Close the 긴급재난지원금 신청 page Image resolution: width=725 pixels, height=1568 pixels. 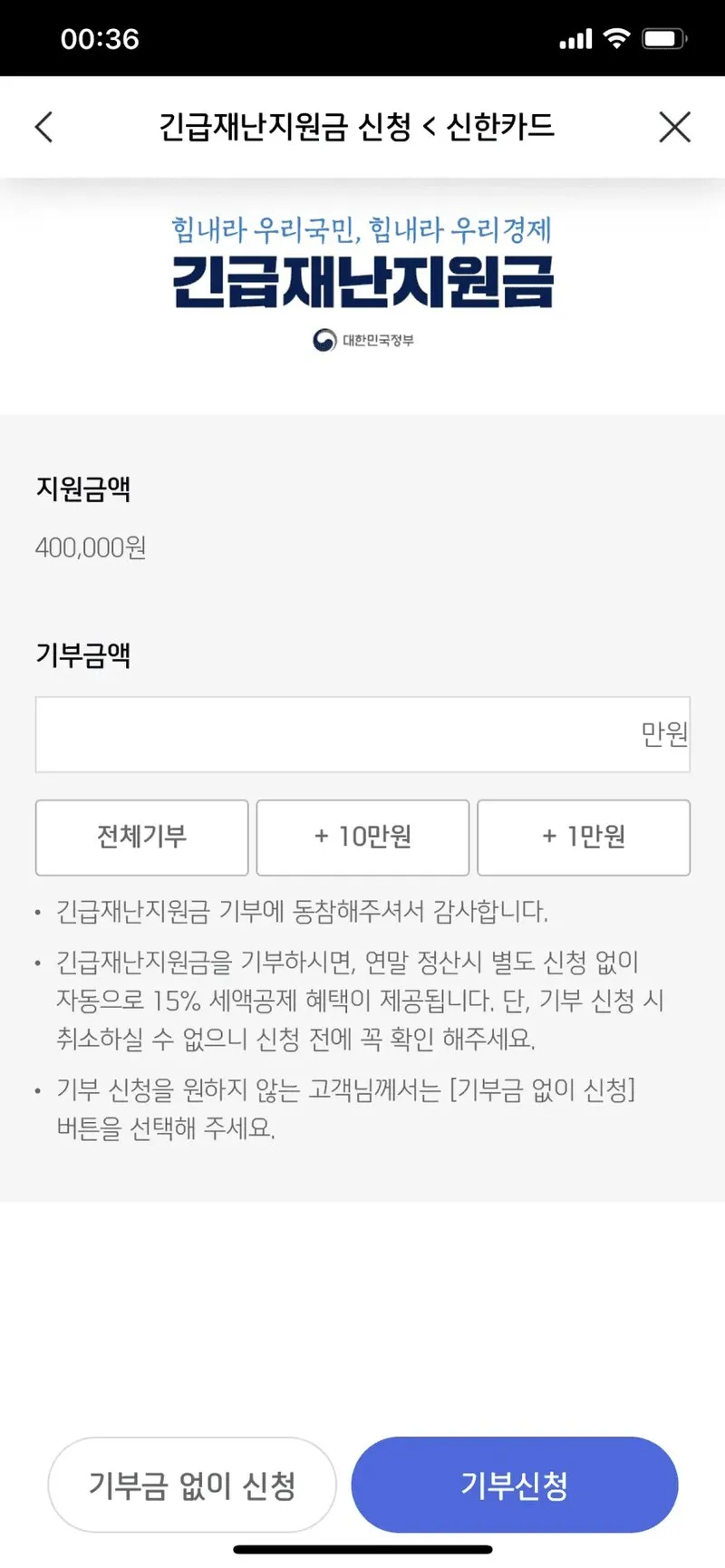coord(674,127)
